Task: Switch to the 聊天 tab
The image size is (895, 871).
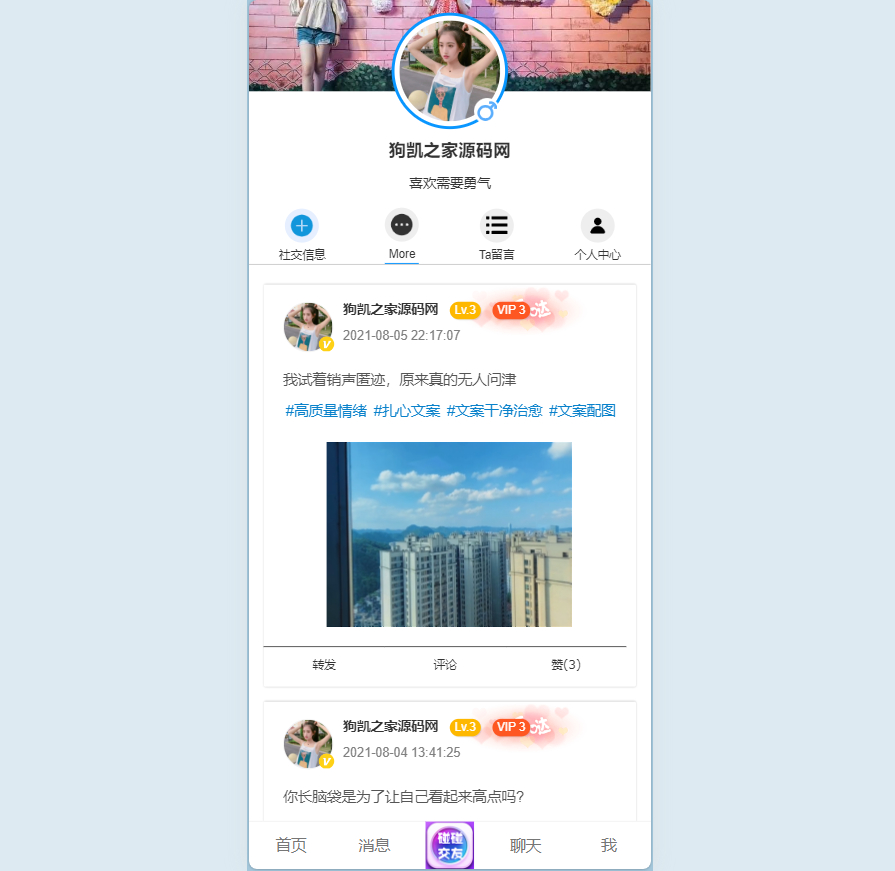Action: 526,846
